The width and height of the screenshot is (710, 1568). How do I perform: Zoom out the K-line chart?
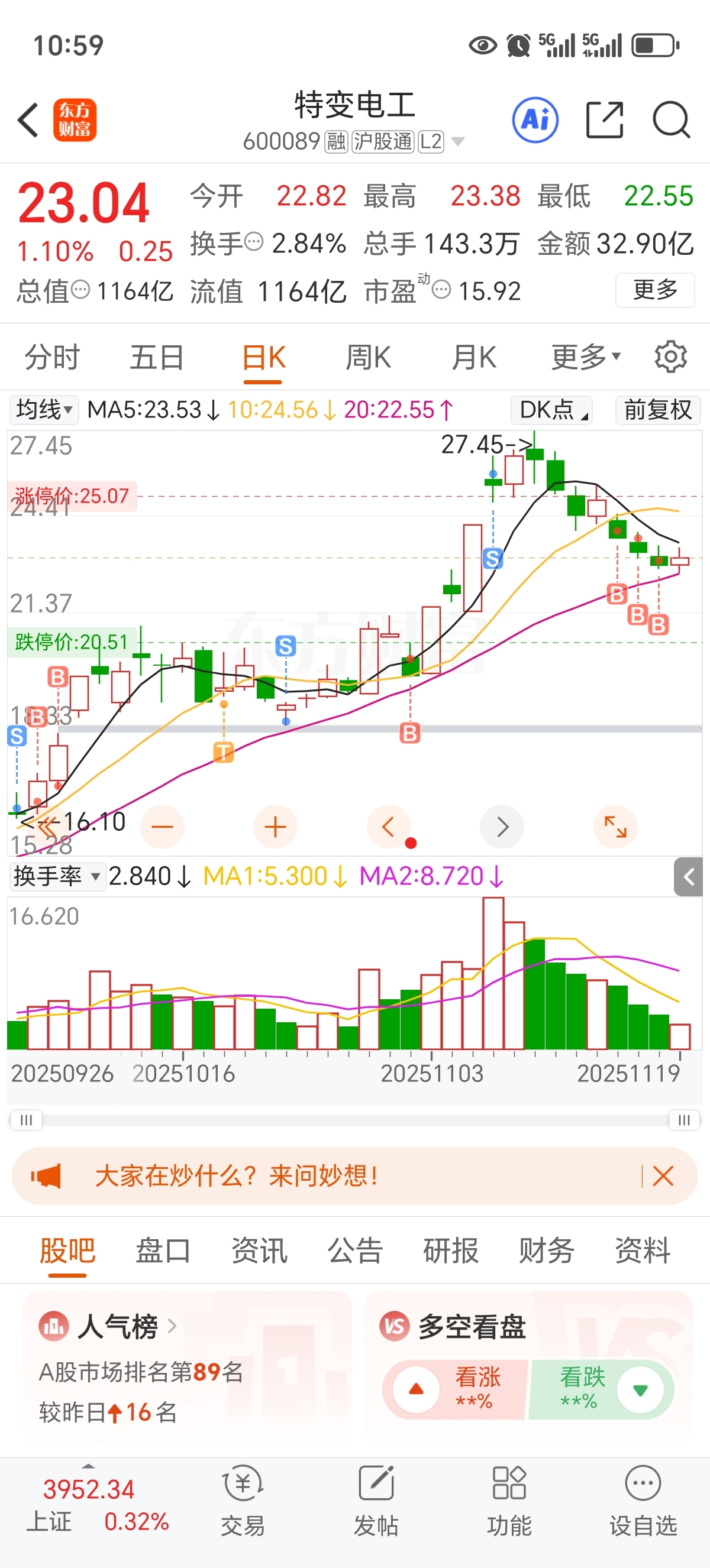click(162, 827)
